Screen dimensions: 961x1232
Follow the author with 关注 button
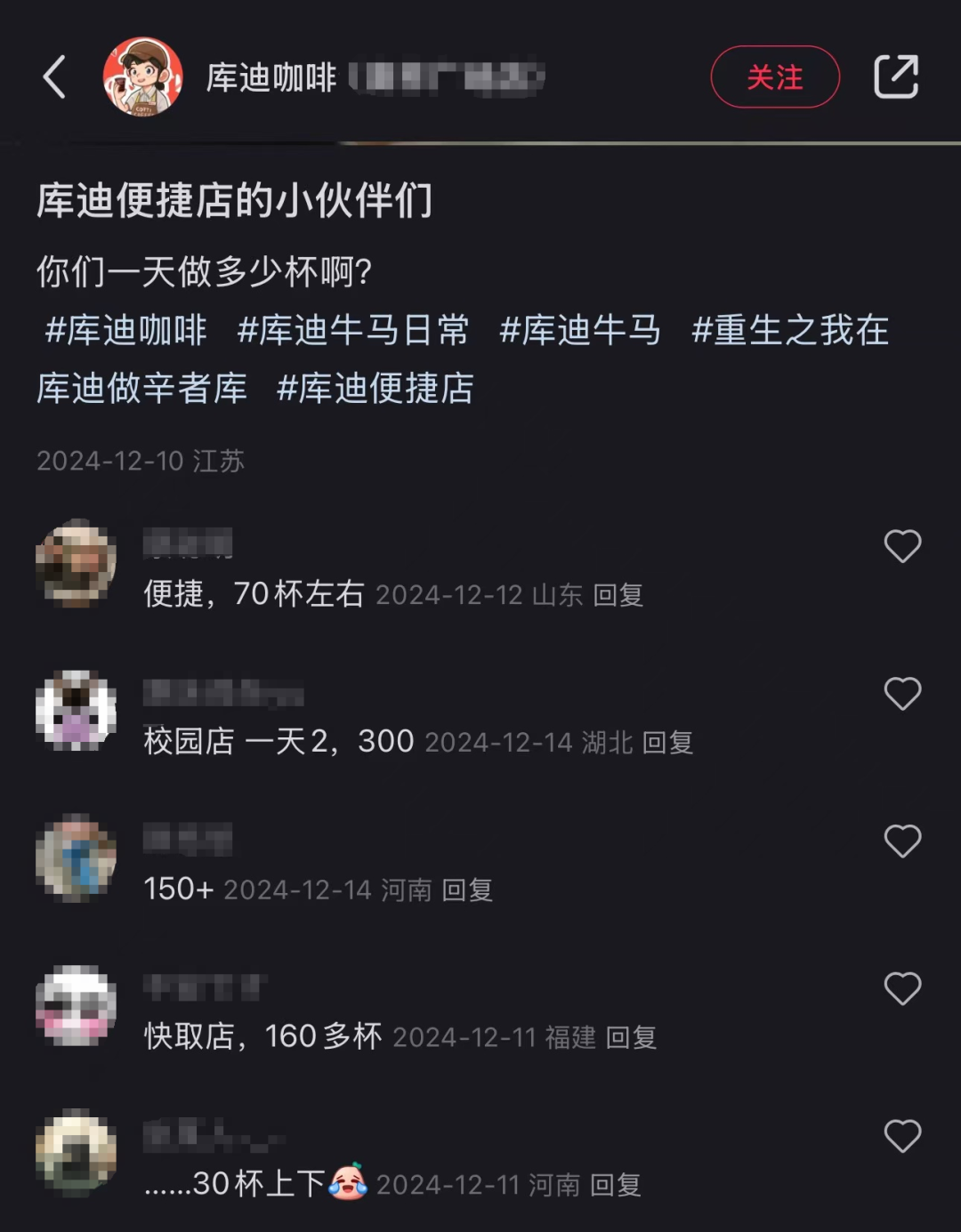[x=774, y=77]
